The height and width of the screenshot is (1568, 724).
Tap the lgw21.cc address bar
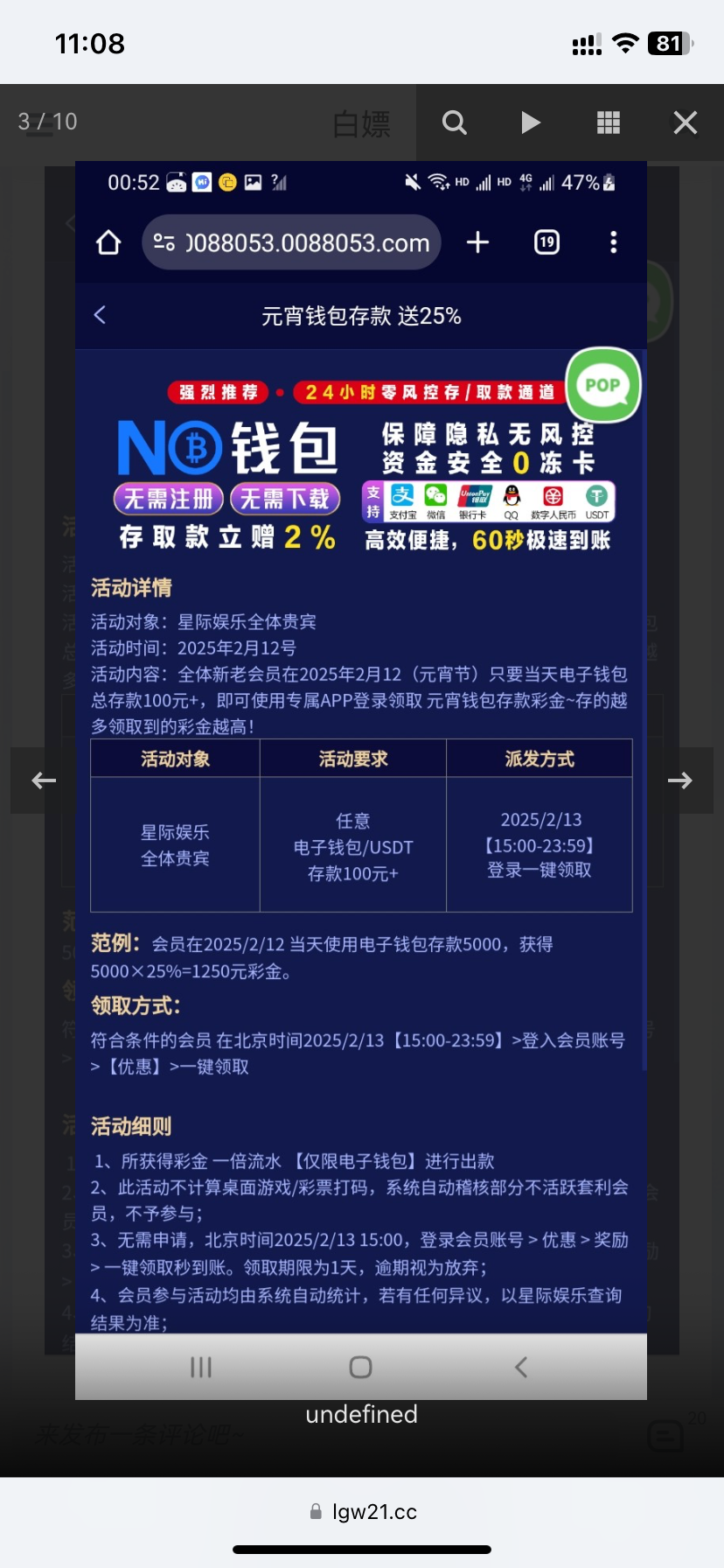coord(362,1511)
